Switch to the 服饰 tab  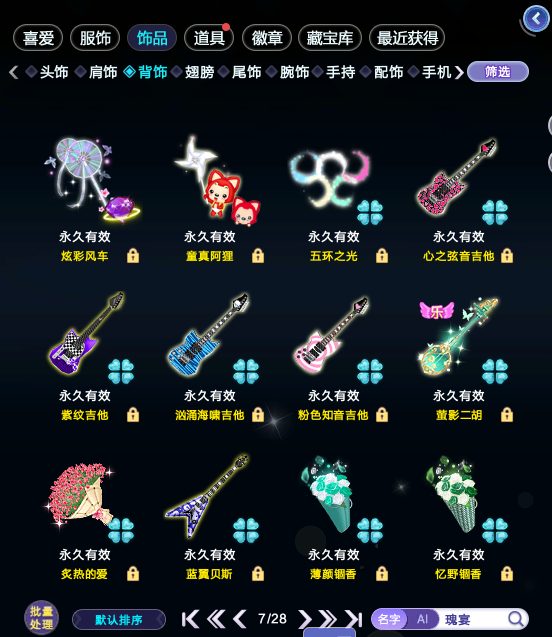95,38
